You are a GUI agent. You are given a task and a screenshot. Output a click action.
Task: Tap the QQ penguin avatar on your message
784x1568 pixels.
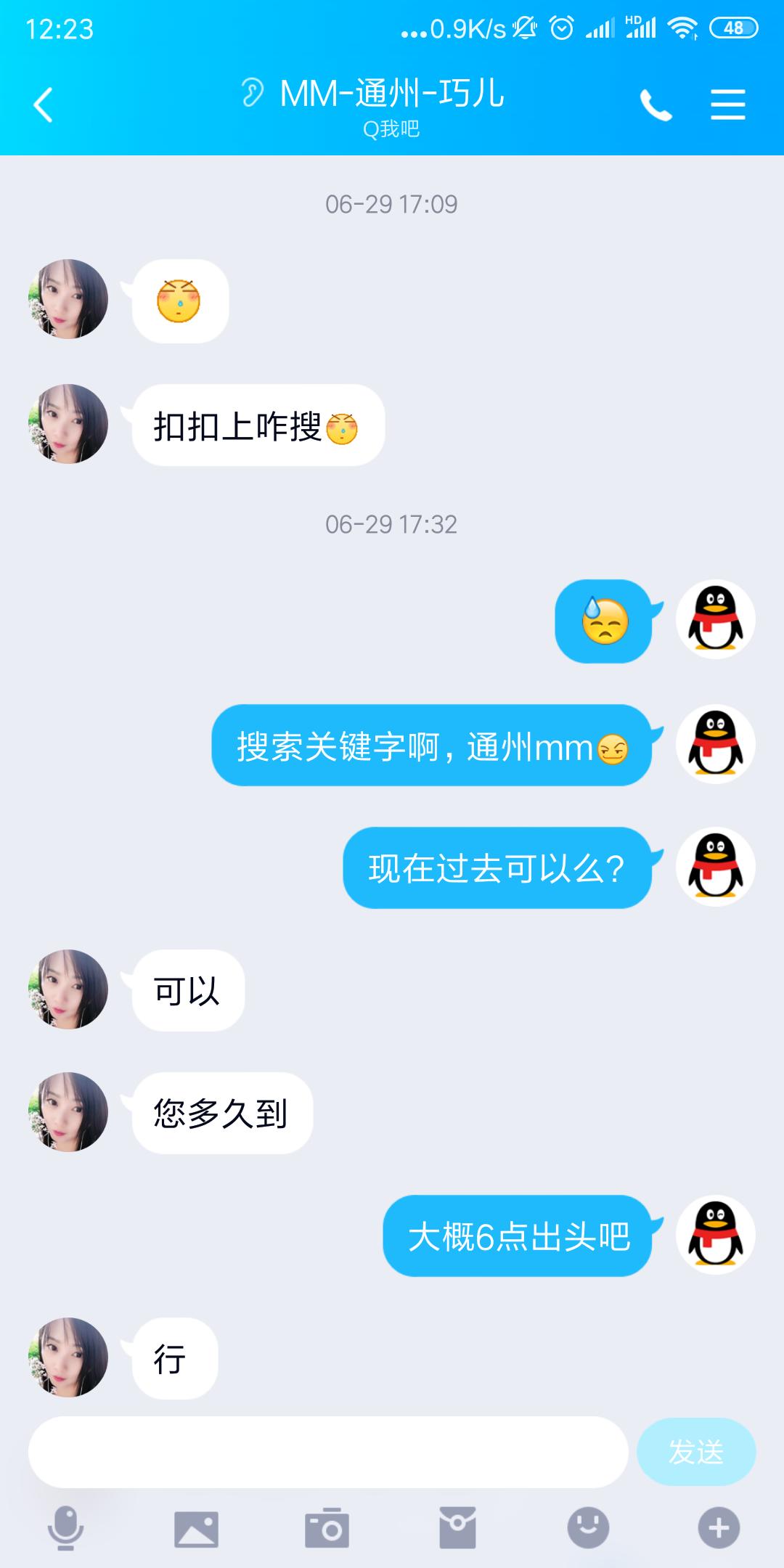click(715, 744)
